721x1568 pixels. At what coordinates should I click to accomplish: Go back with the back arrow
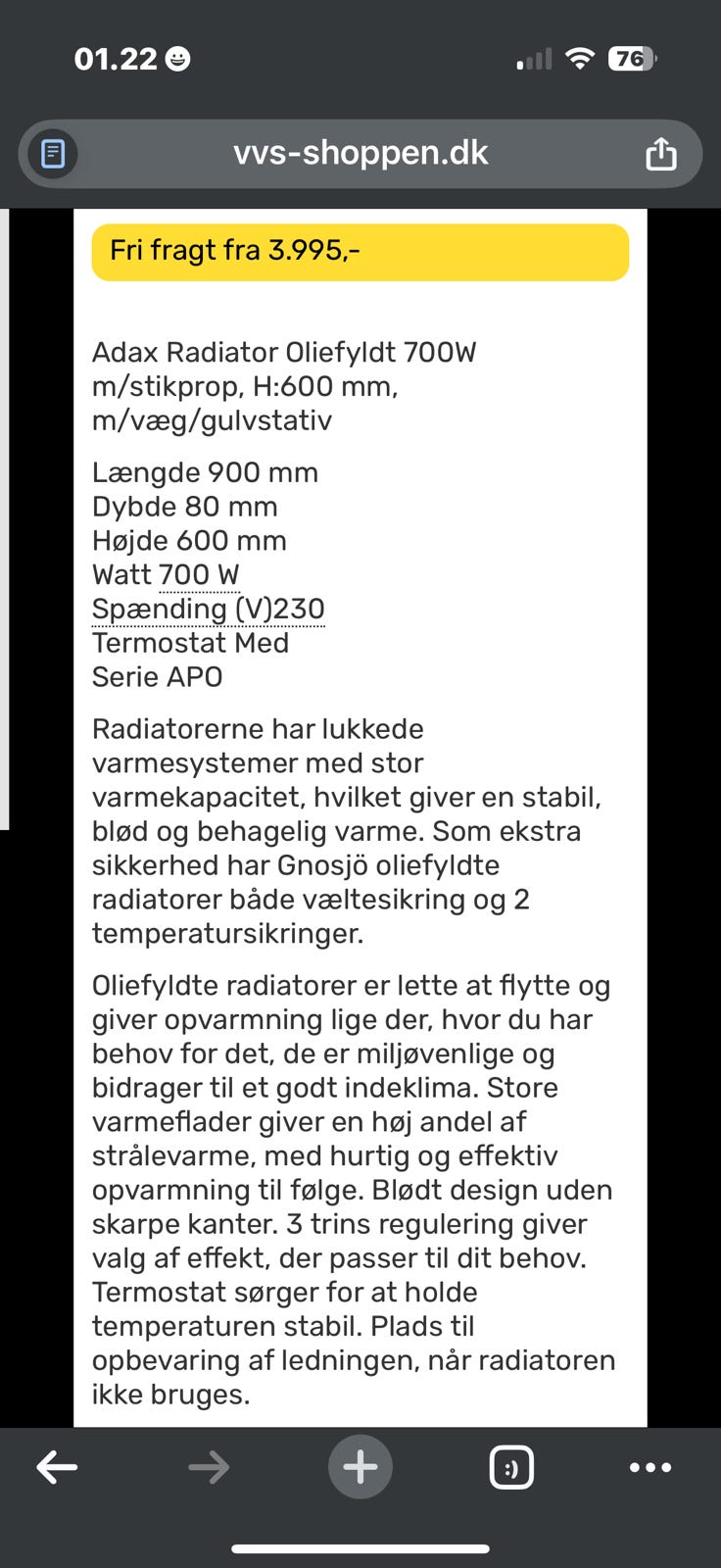pyautogui.click(x=57, y=1467)
